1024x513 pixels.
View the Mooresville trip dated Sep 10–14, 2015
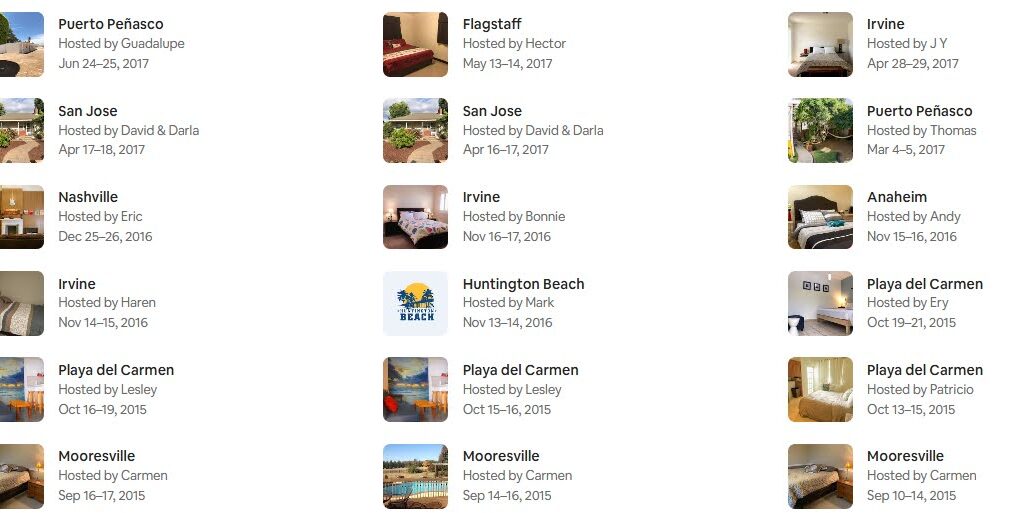click(905, 456)
